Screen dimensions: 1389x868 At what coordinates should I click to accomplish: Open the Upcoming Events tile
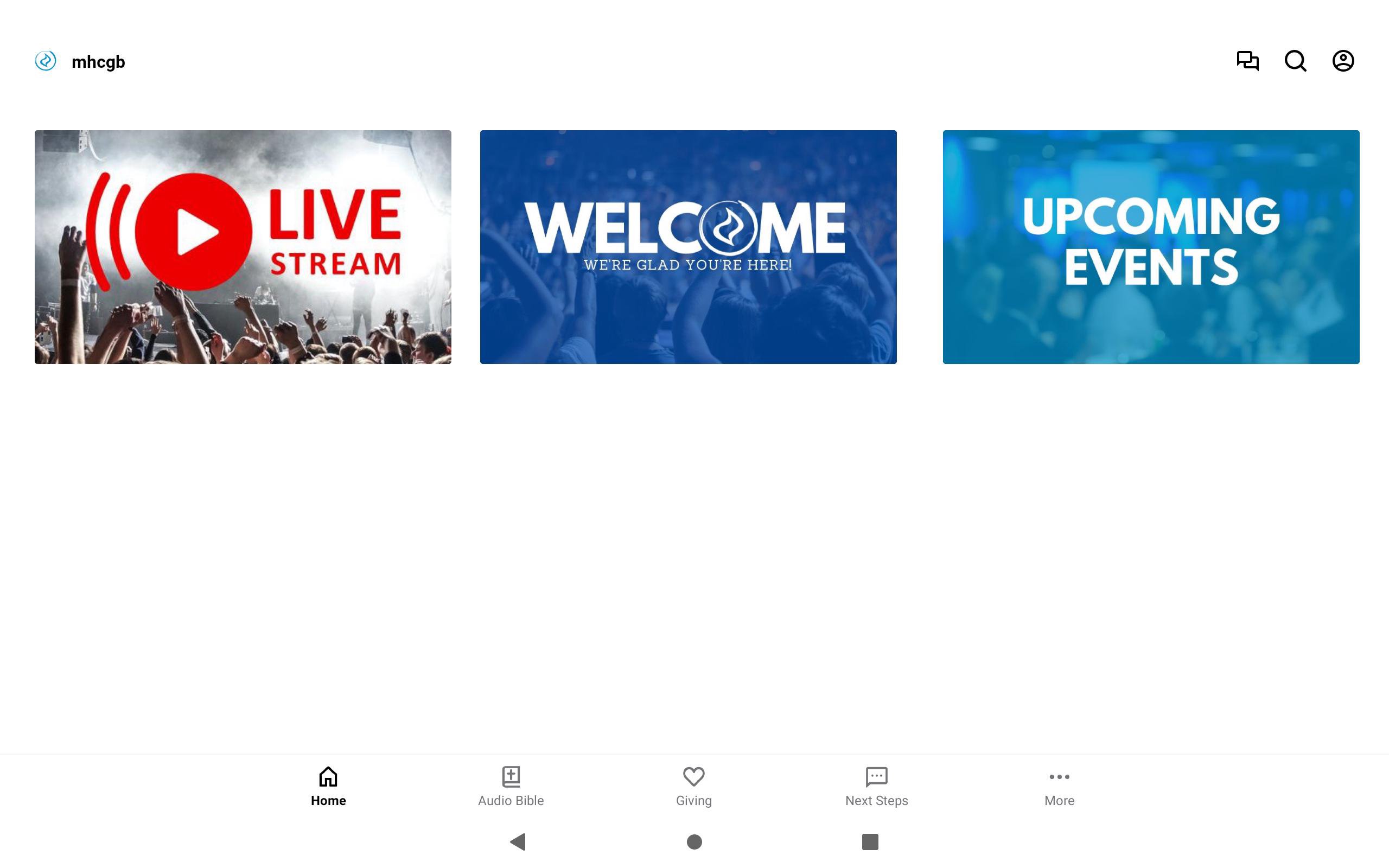[1151, 247]
